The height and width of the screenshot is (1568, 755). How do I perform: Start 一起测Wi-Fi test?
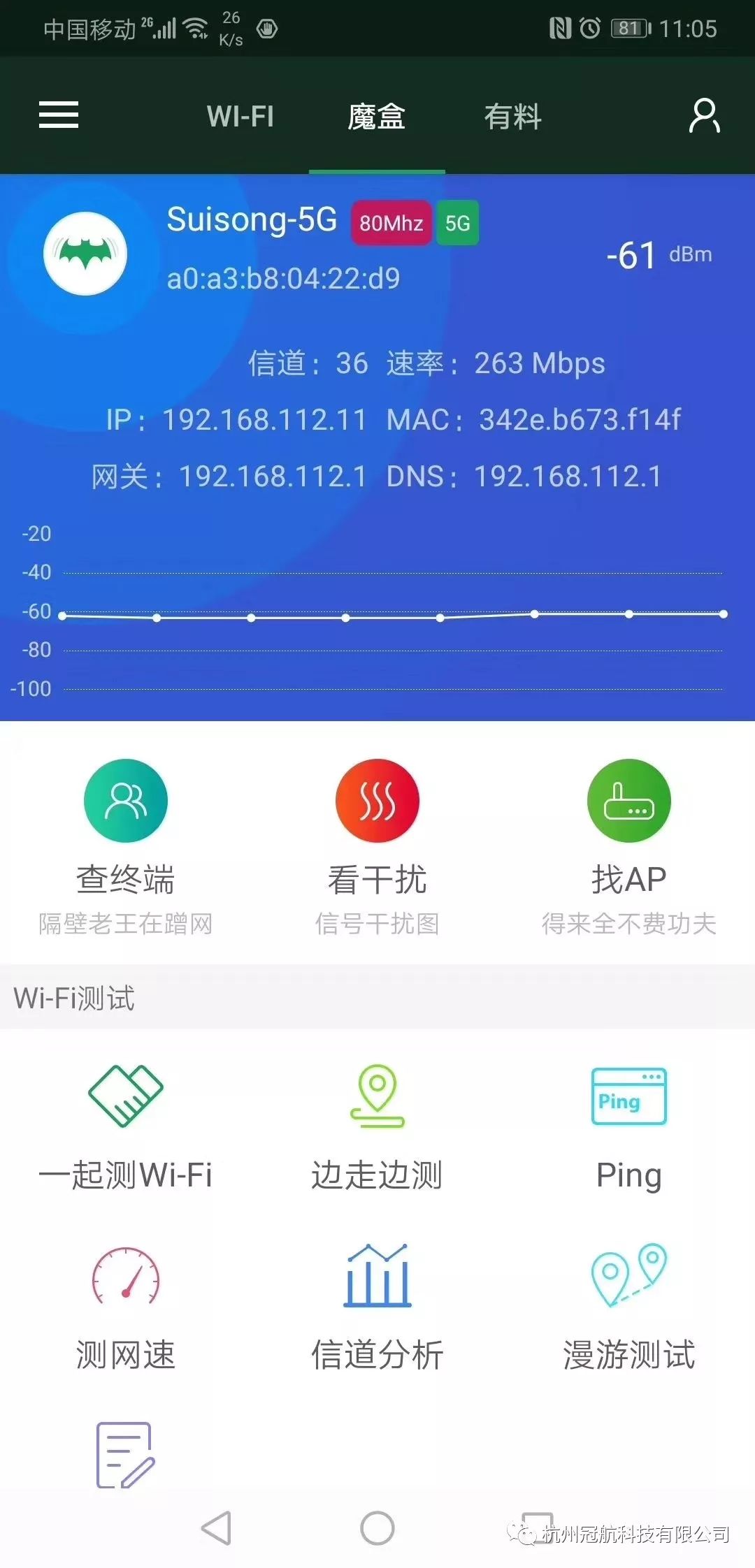[x=126, y=1126]
